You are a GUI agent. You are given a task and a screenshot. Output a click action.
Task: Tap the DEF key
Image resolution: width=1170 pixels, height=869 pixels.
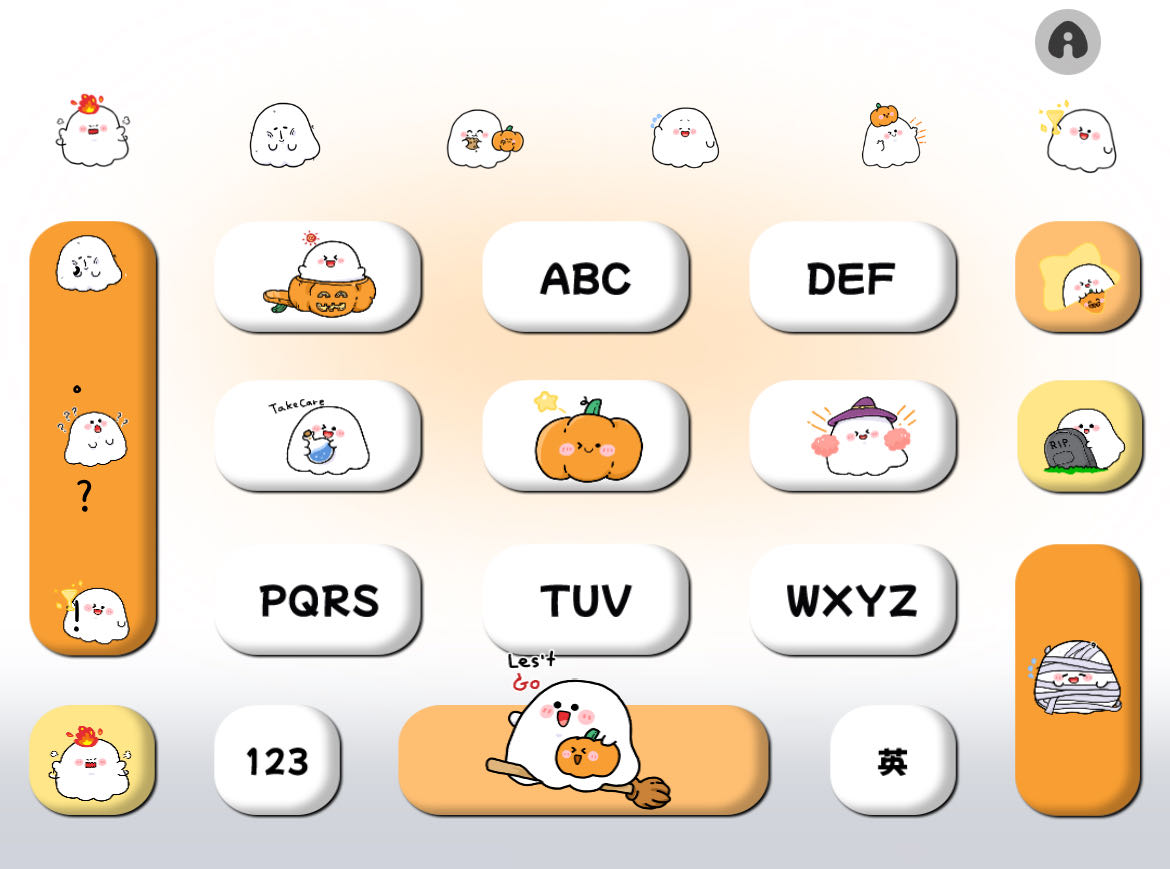[x=852, y=277]
